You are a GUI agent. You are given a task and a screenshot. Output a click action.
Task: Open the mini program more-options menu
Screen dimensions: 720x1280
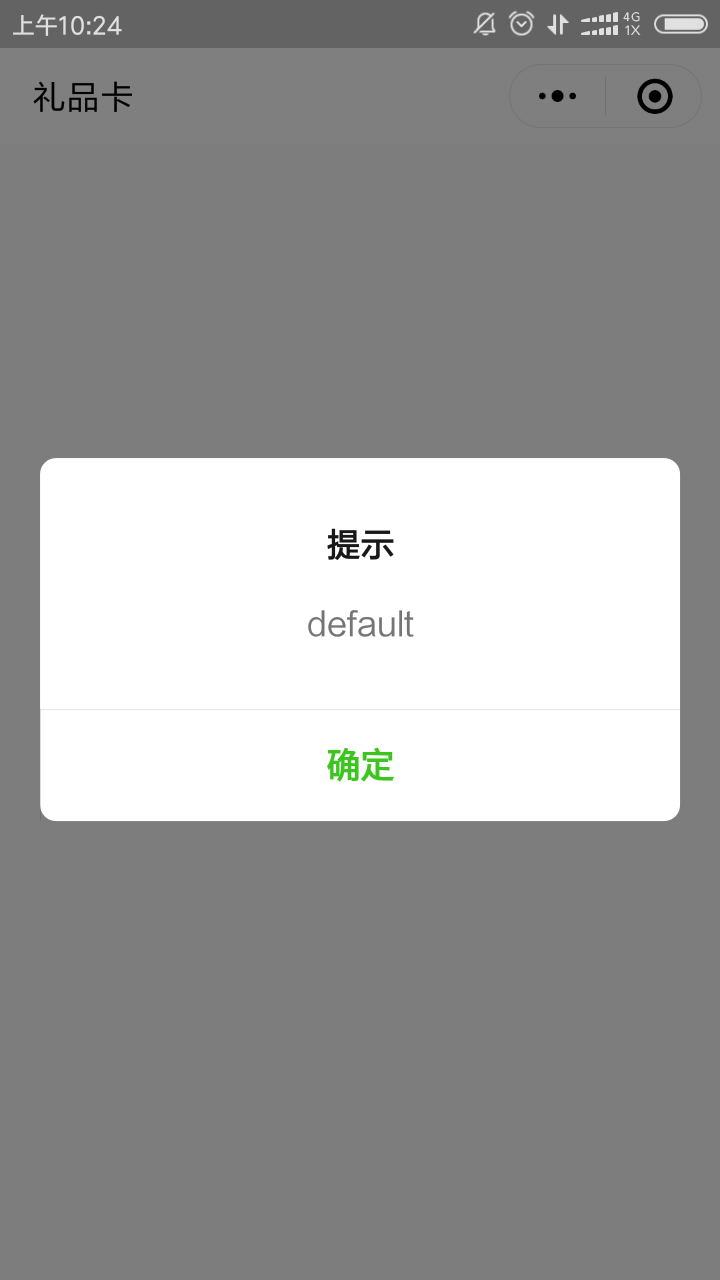[558, 97]
